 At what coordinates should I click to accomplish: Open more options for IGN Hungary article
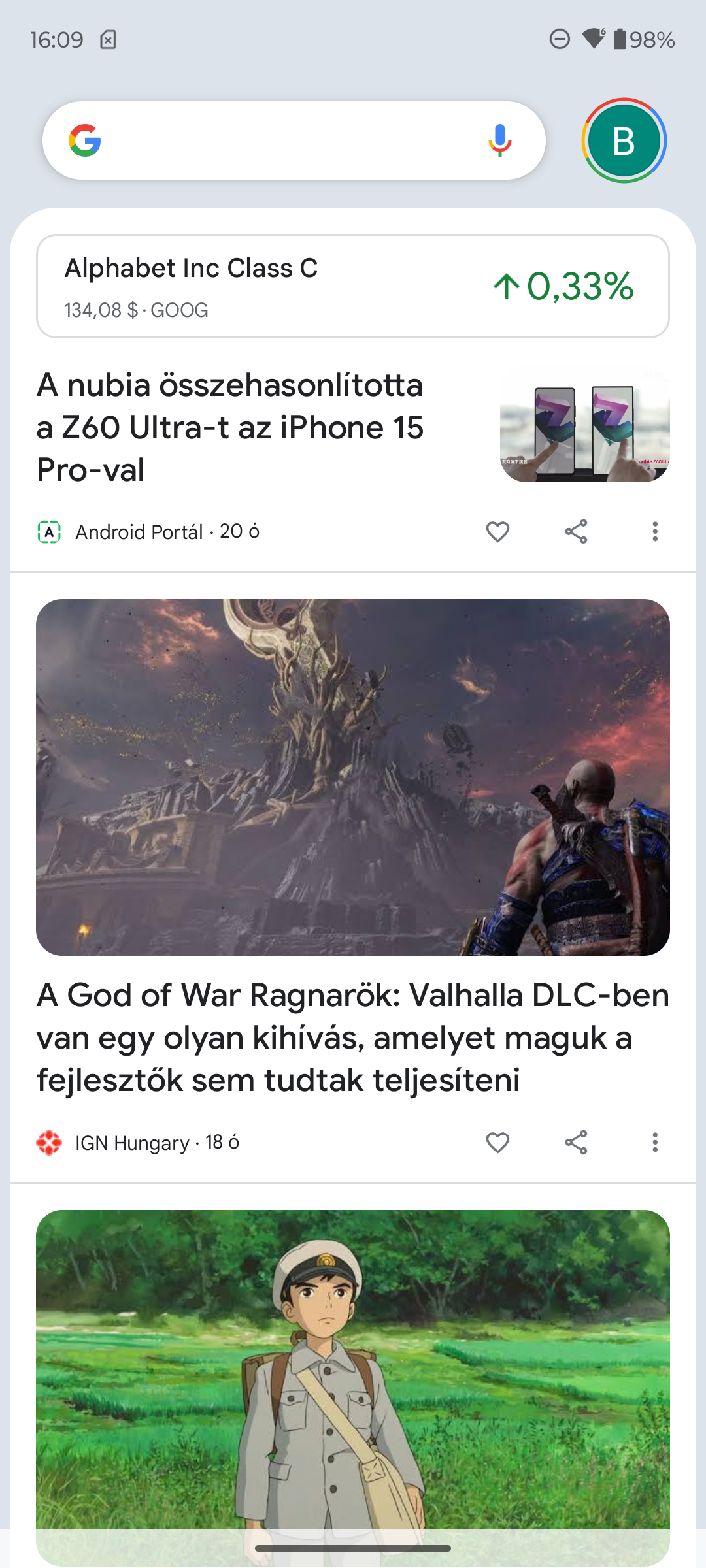654,1142
